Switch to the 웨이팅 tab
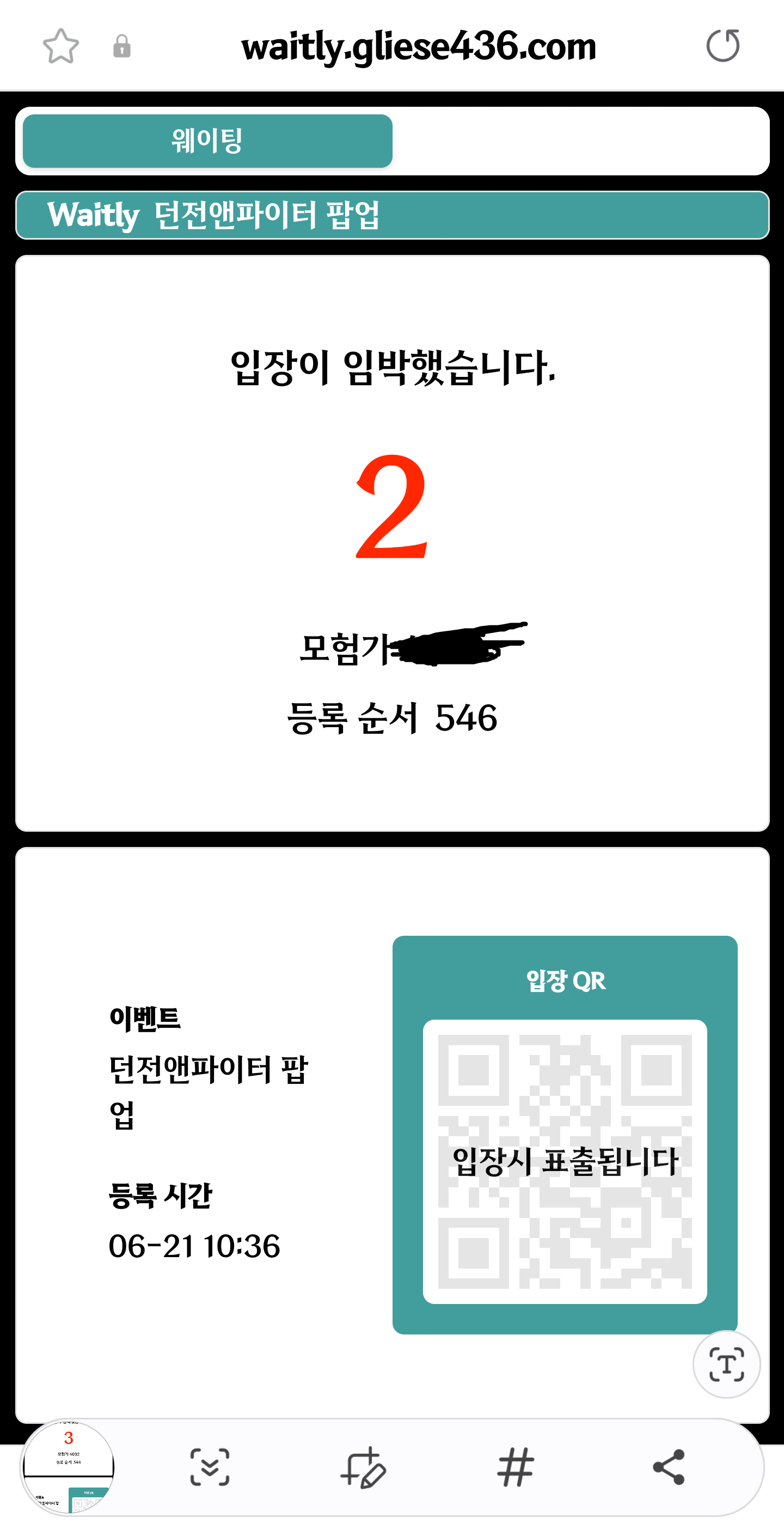 click(x=207, y=141)
